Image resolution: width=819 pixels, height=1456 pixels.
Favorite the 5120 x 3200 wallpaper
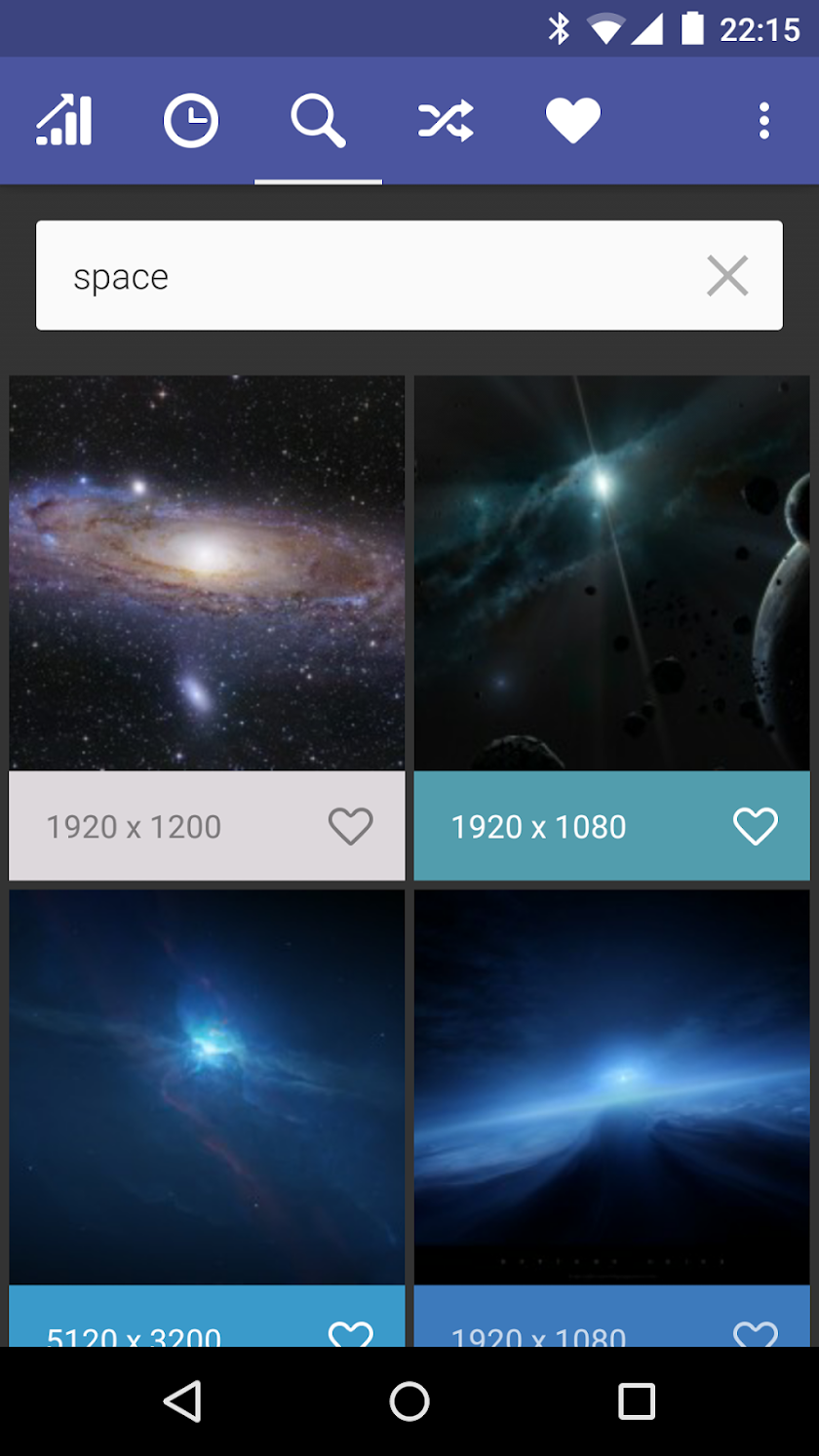pos(350,1334)
